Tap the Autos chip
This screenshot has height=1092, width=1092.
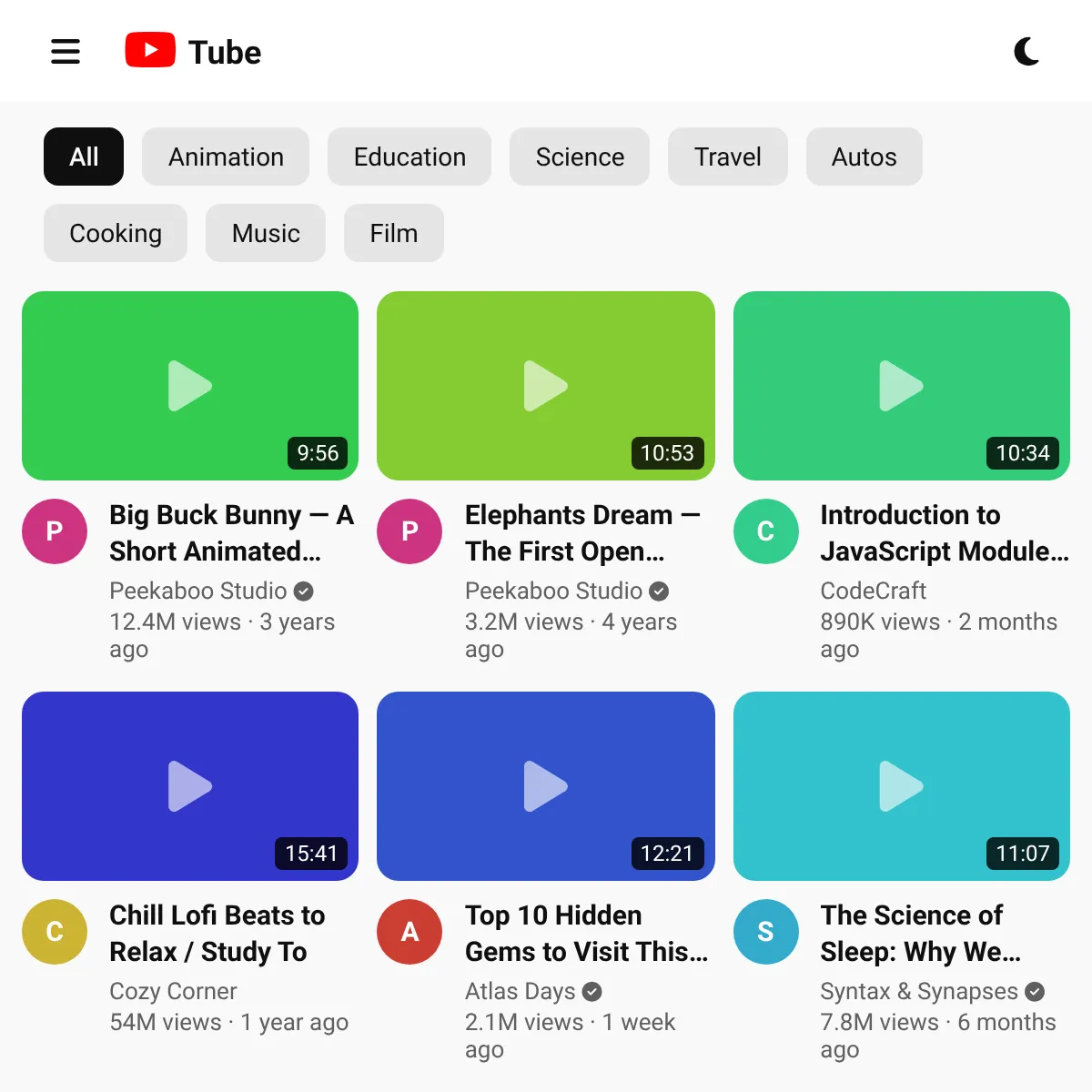[864, 157]
